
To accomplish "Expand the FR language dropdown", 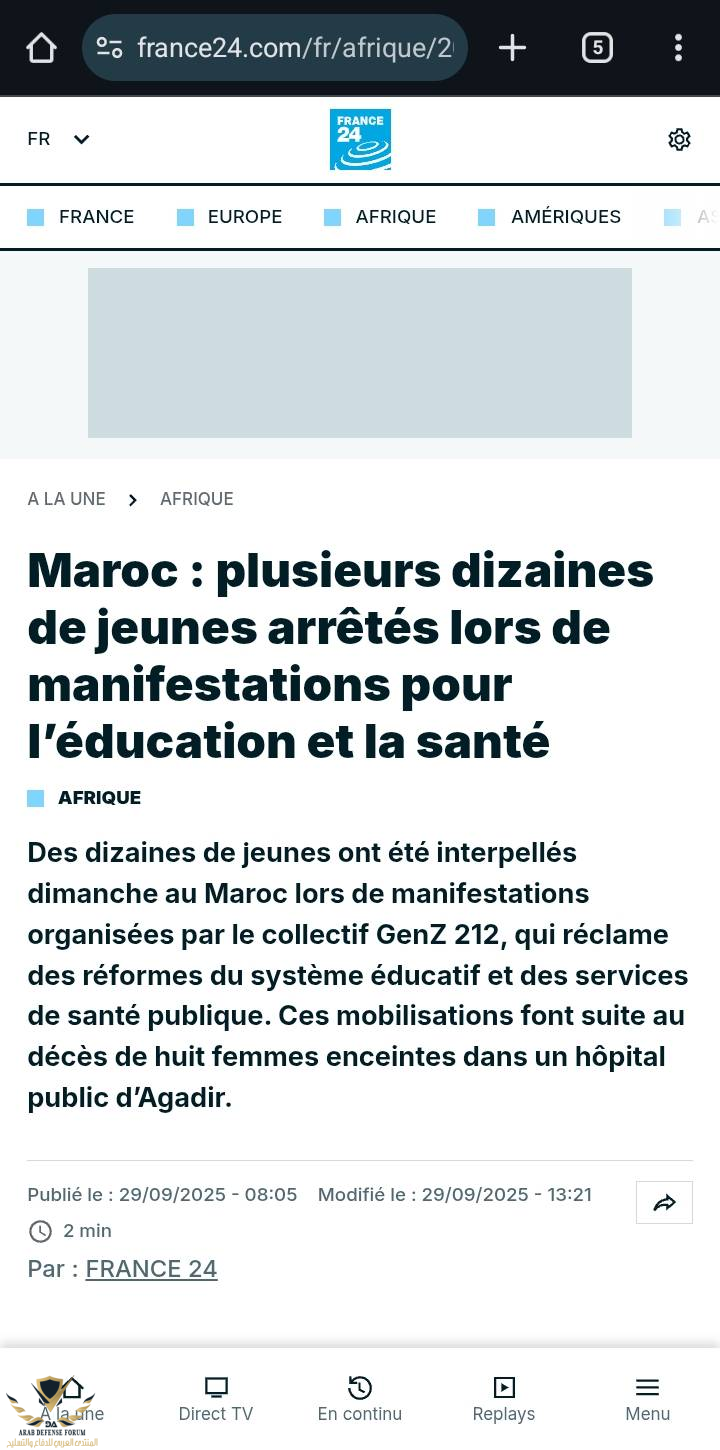I will 58,139.
